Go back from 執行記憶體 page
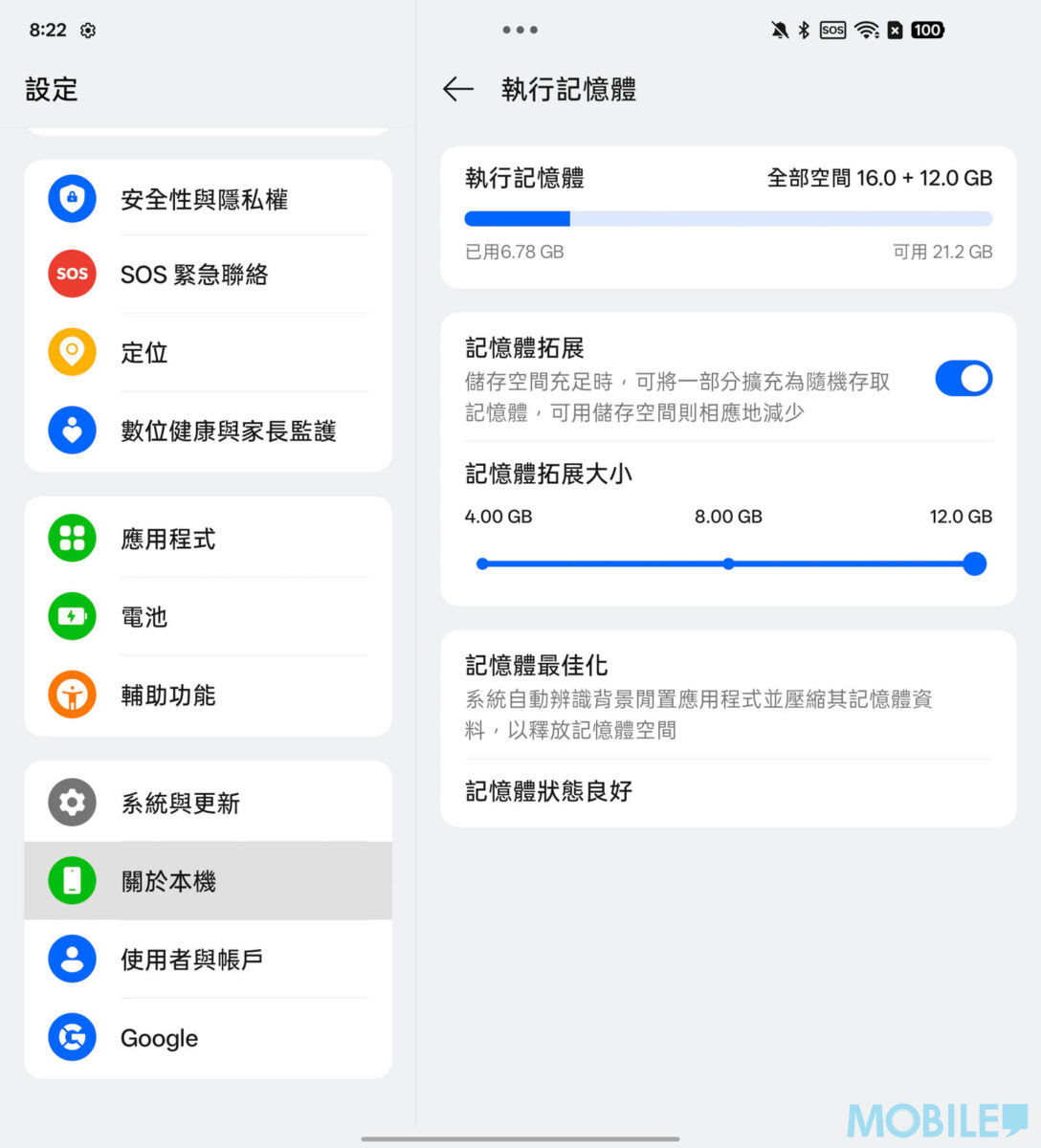The width and height of the screenshot is (1041, 1148). (458, 90)
